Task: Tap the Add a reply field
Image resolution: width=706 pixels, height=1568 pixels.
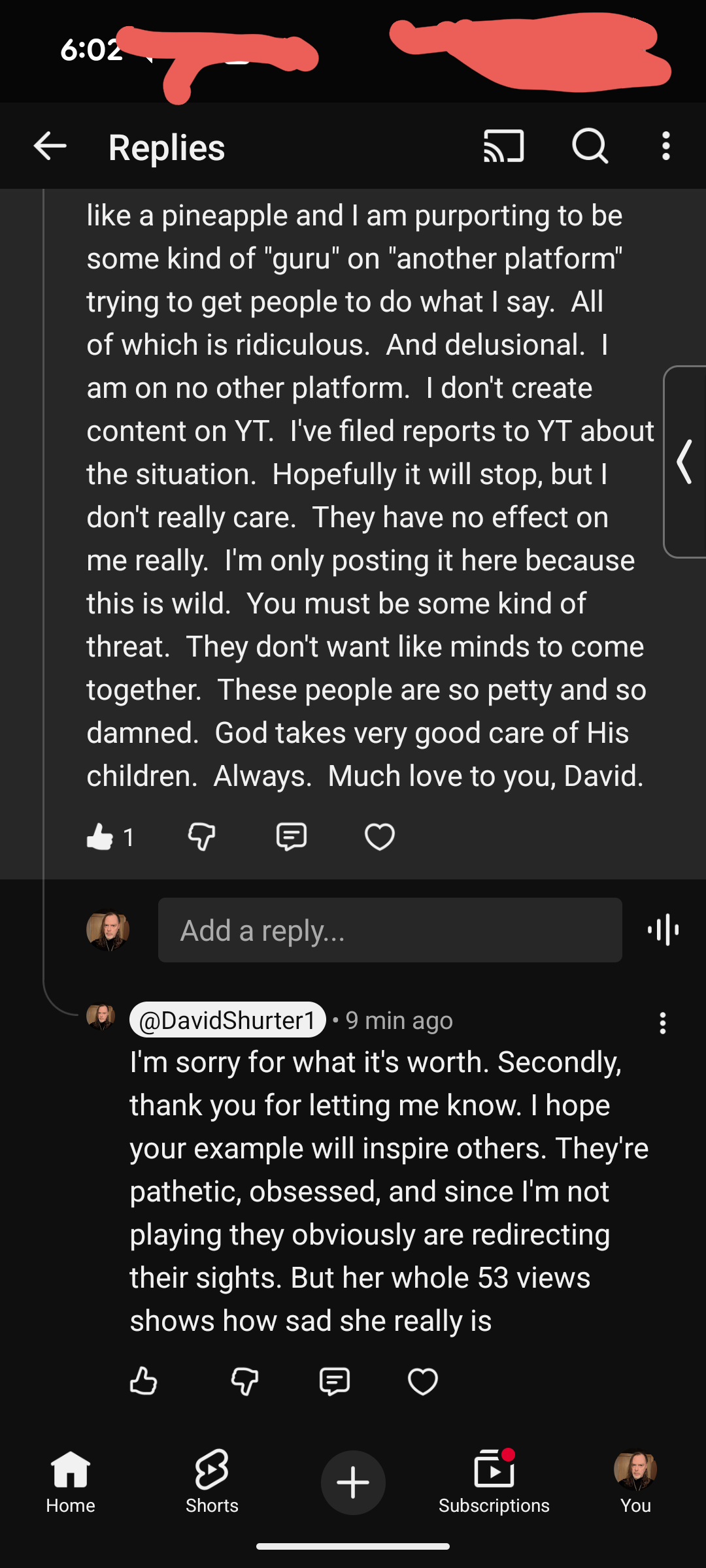Action: pyautogui.click(x=390, y=930)
